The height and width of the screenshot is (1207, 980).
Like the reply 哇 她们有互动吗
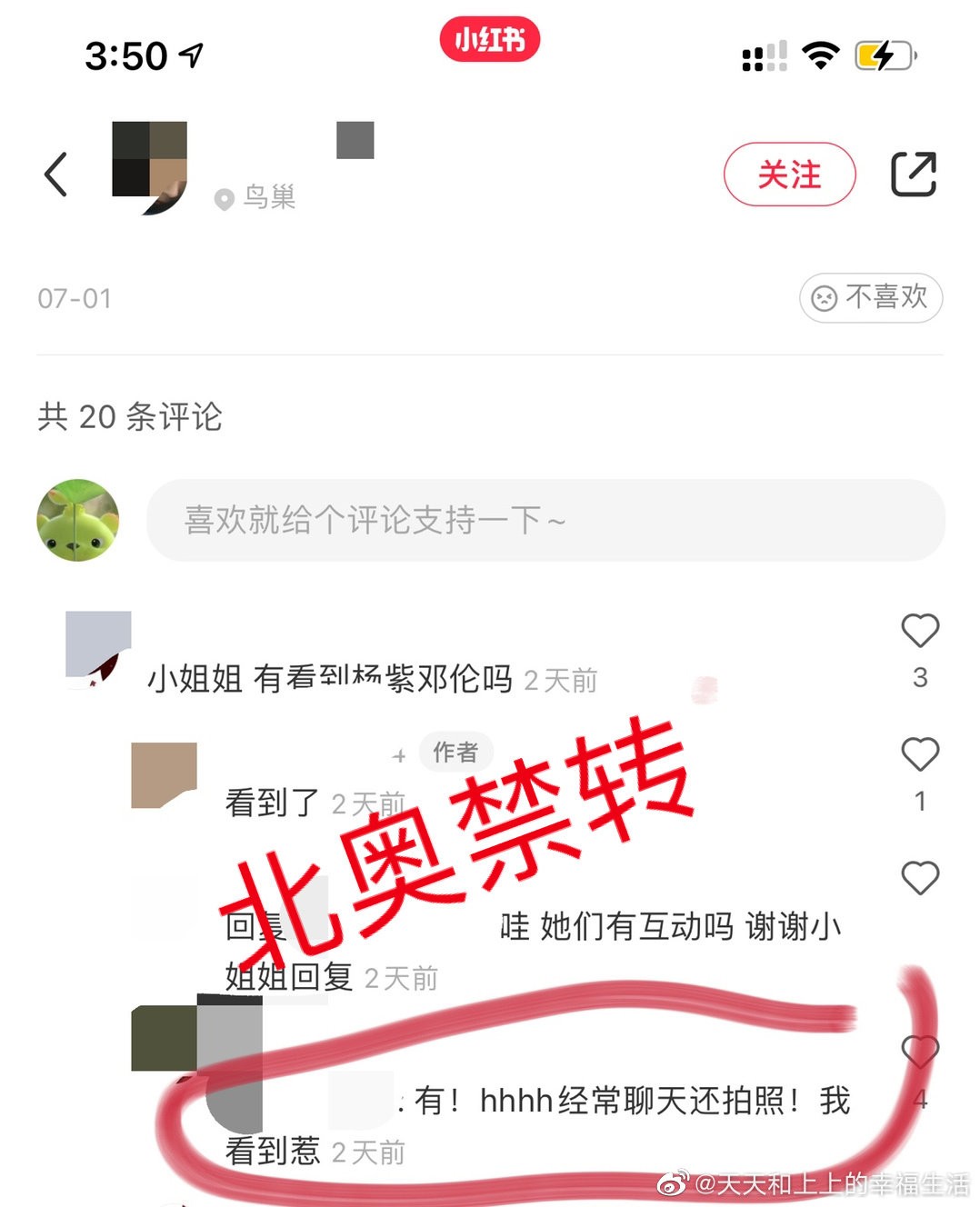pos(919,878)
